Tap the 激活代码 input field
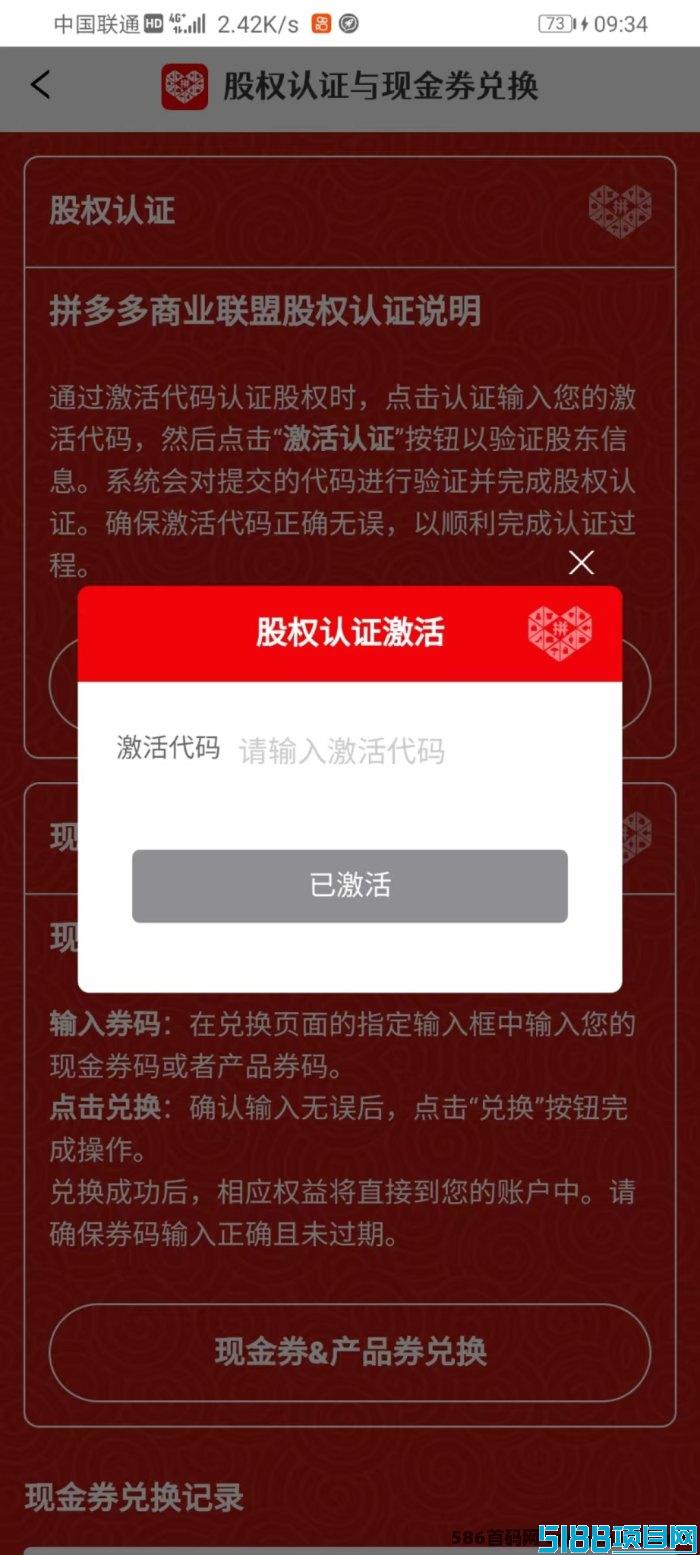700x1555 pixels. (x=400, y=750)
